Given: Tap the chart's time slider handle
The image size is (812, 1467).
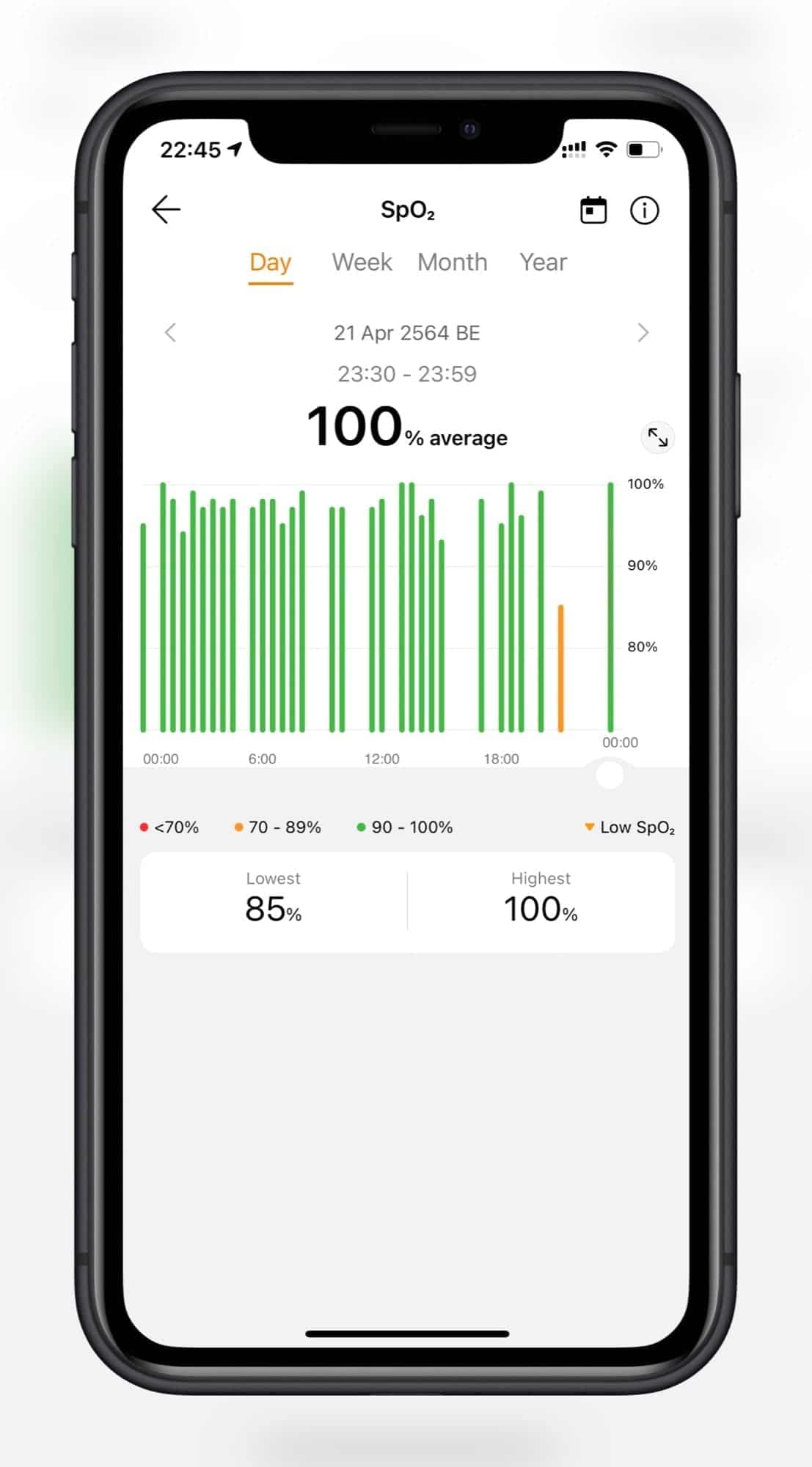Looking at the screenshot, I should [610, 775].
